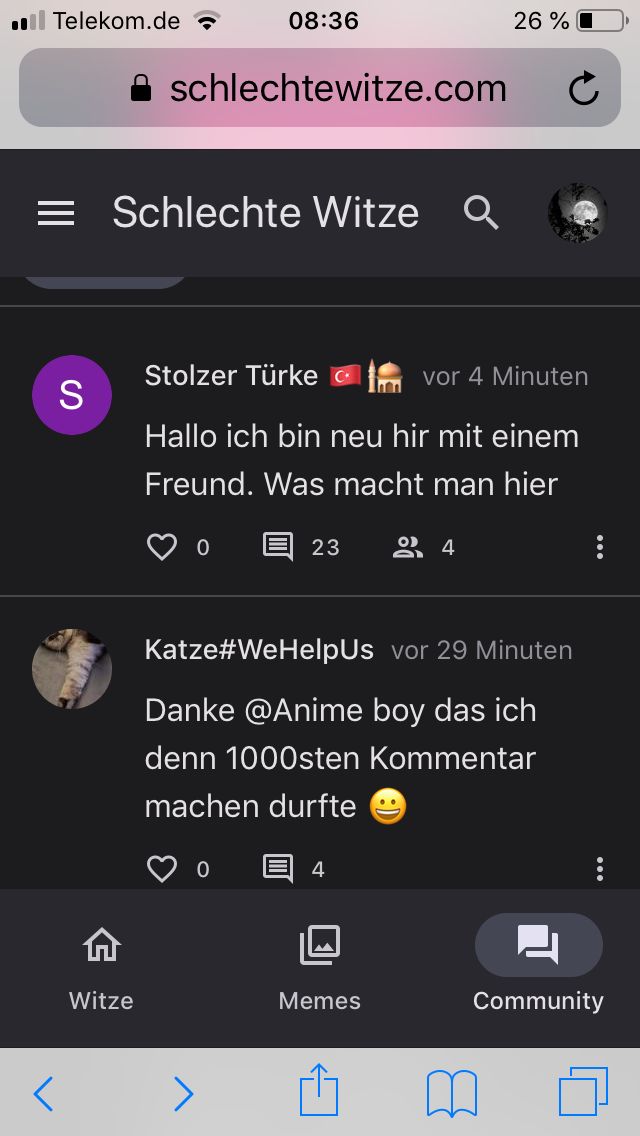Screen dimensions: 640x1136
Task: Like Katze#WeHelpUs's post
Action: click(162, 868)
